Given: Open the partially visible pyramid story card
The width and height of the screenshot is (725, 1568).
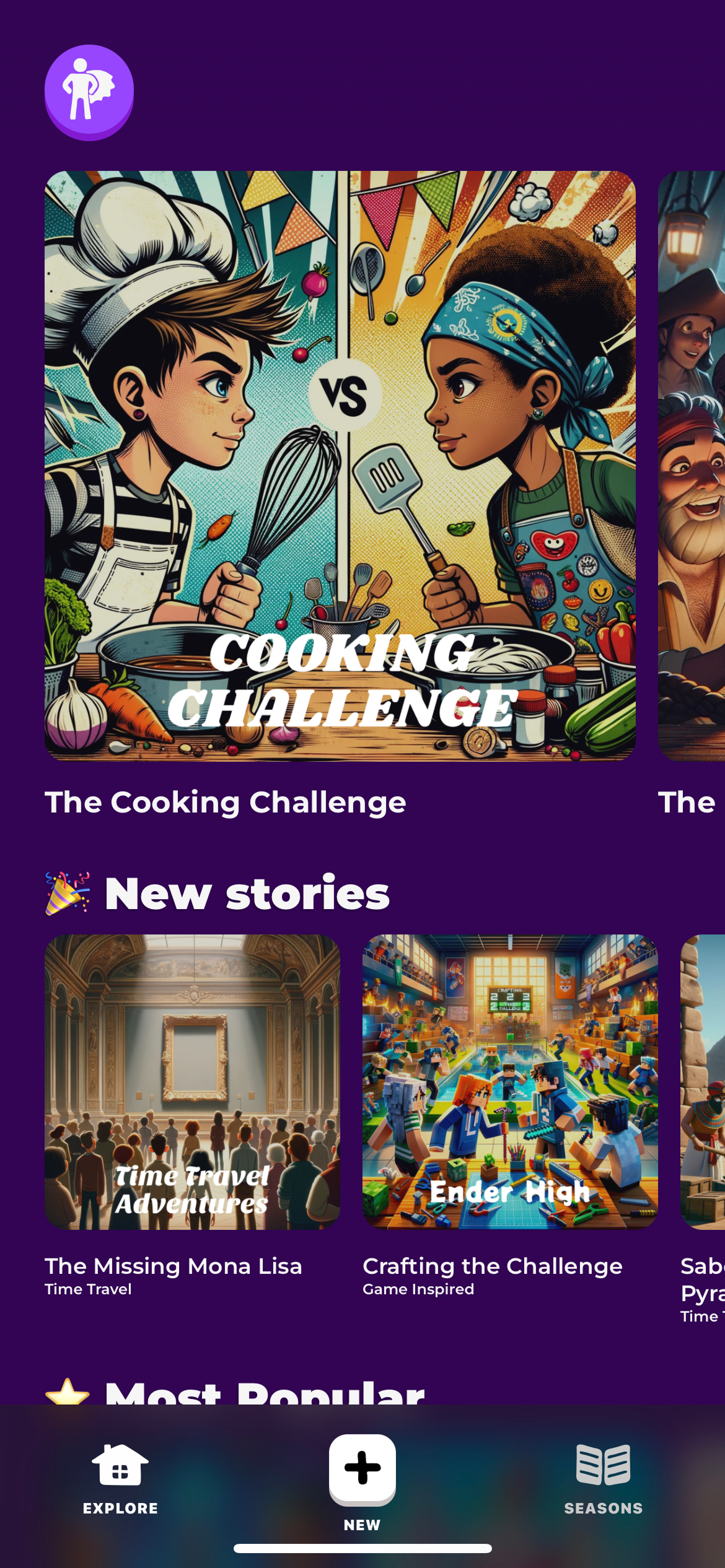Looking at the screenshot, I should pyautogui.click(x=703, y=1081).
